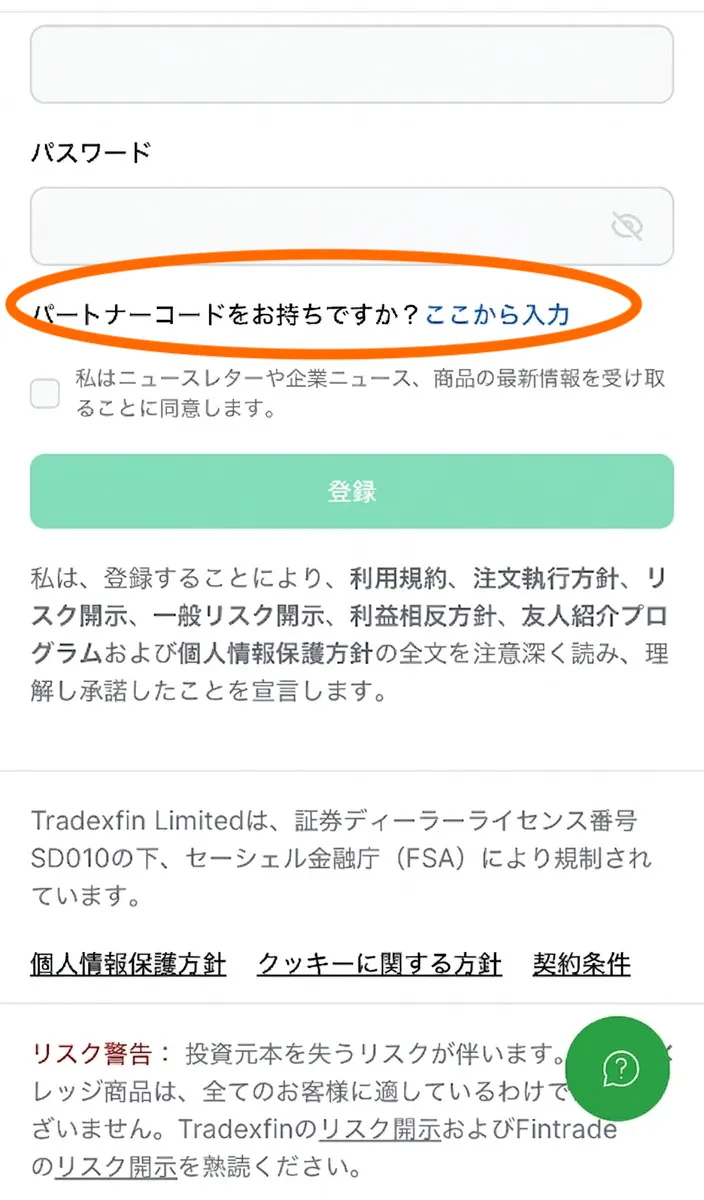Open ここから入力 partner code link

pyautogui.click(x=497, y=315)
